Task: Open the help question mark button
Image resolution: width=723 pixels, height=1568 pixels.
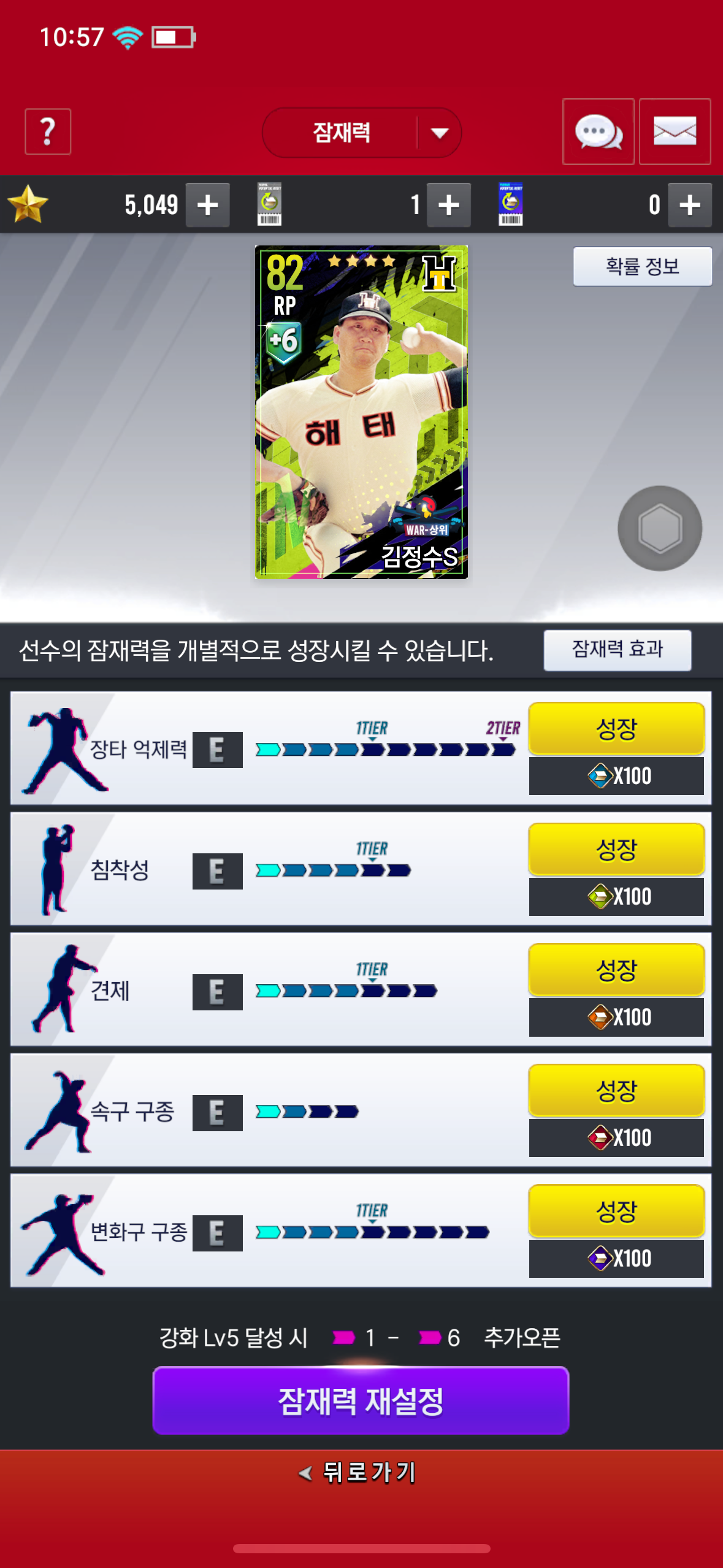Action: point(48,131)
